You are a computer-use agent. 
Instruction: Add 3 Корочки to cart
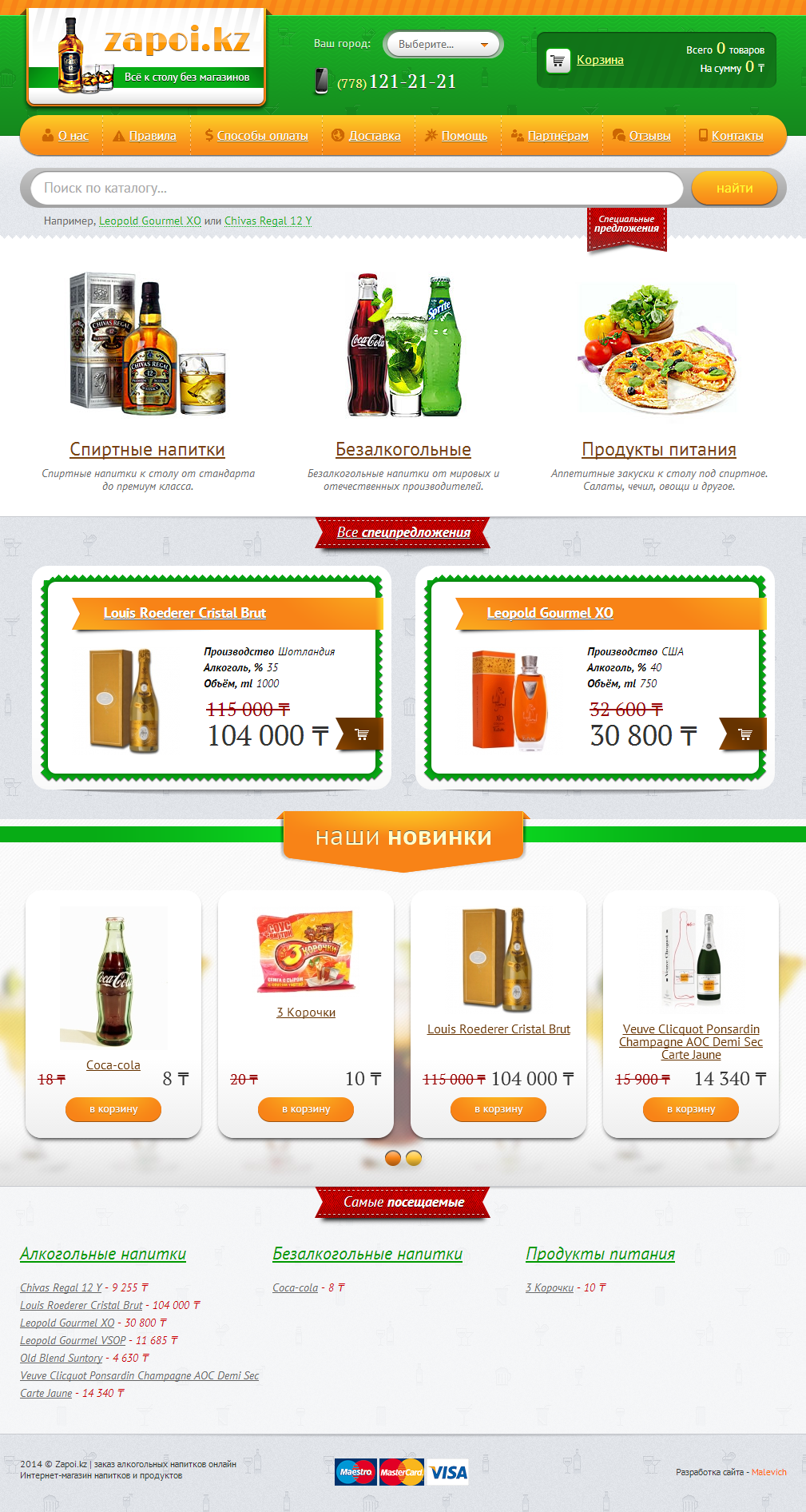[306, 1109]
